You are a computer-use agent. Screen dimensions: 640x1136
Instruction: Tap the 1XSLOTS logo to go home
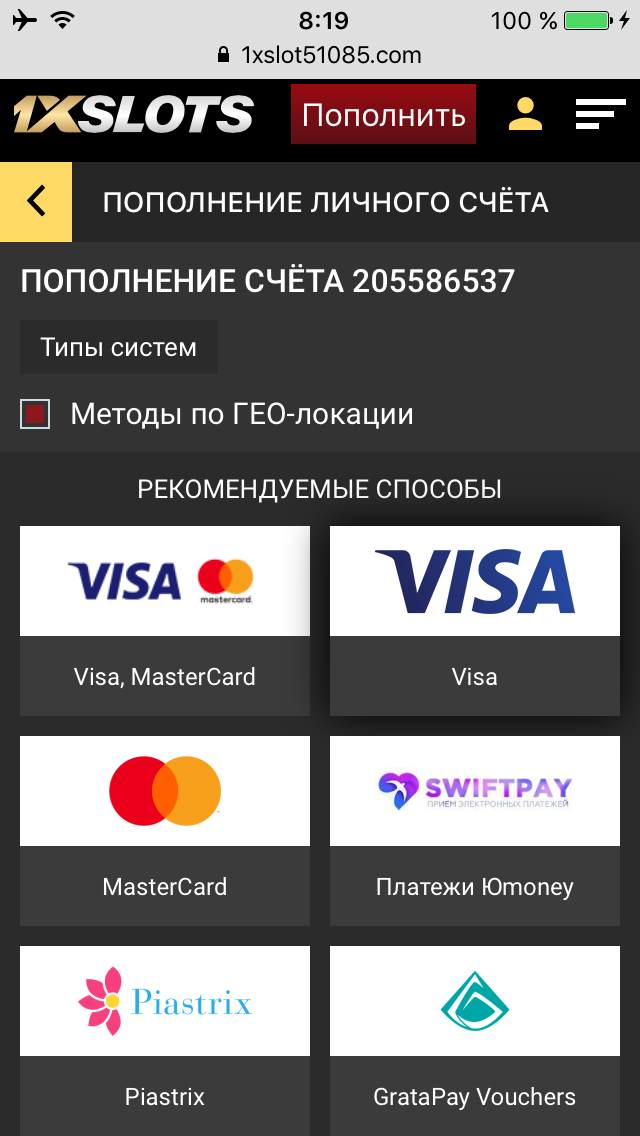pos(133,115)
